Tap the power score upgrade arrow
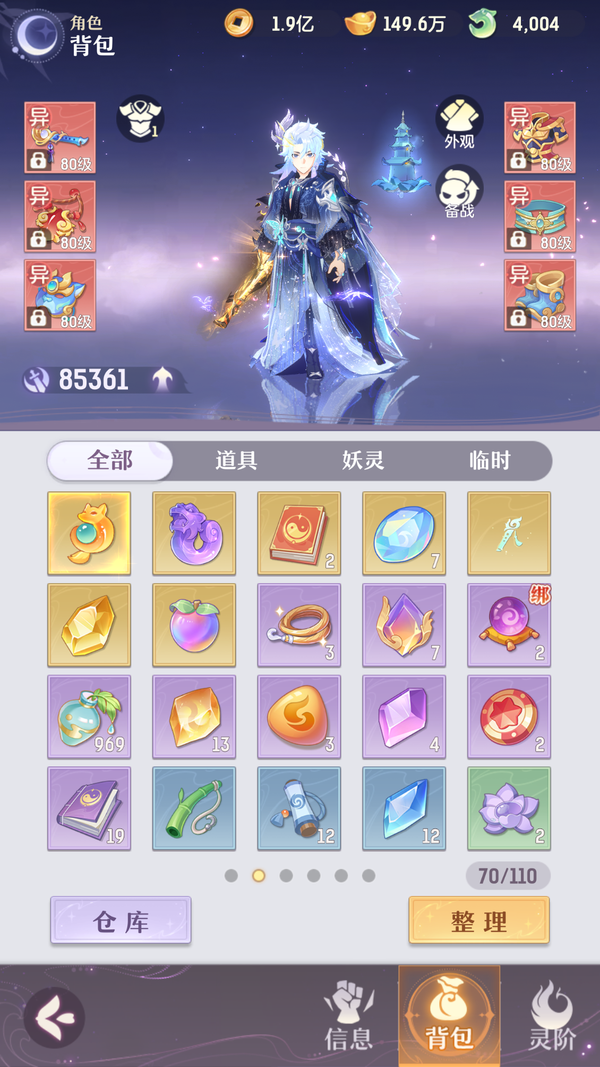The image size is (600, 1067). 161,379
